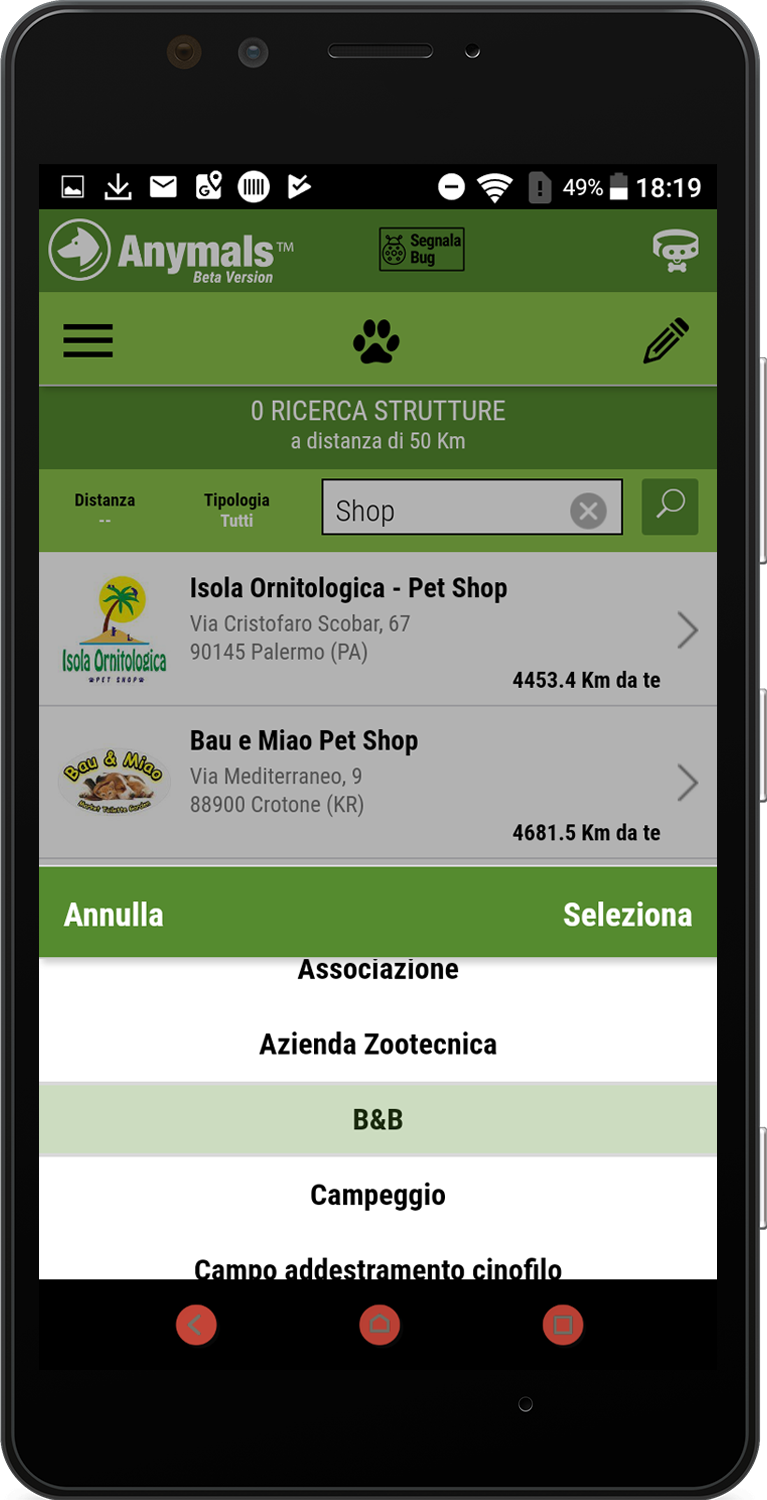The height and width of the screenshot is (1500, 767).
Task: Cancel the picker with Annulla
Action: [x=114, y=914]
